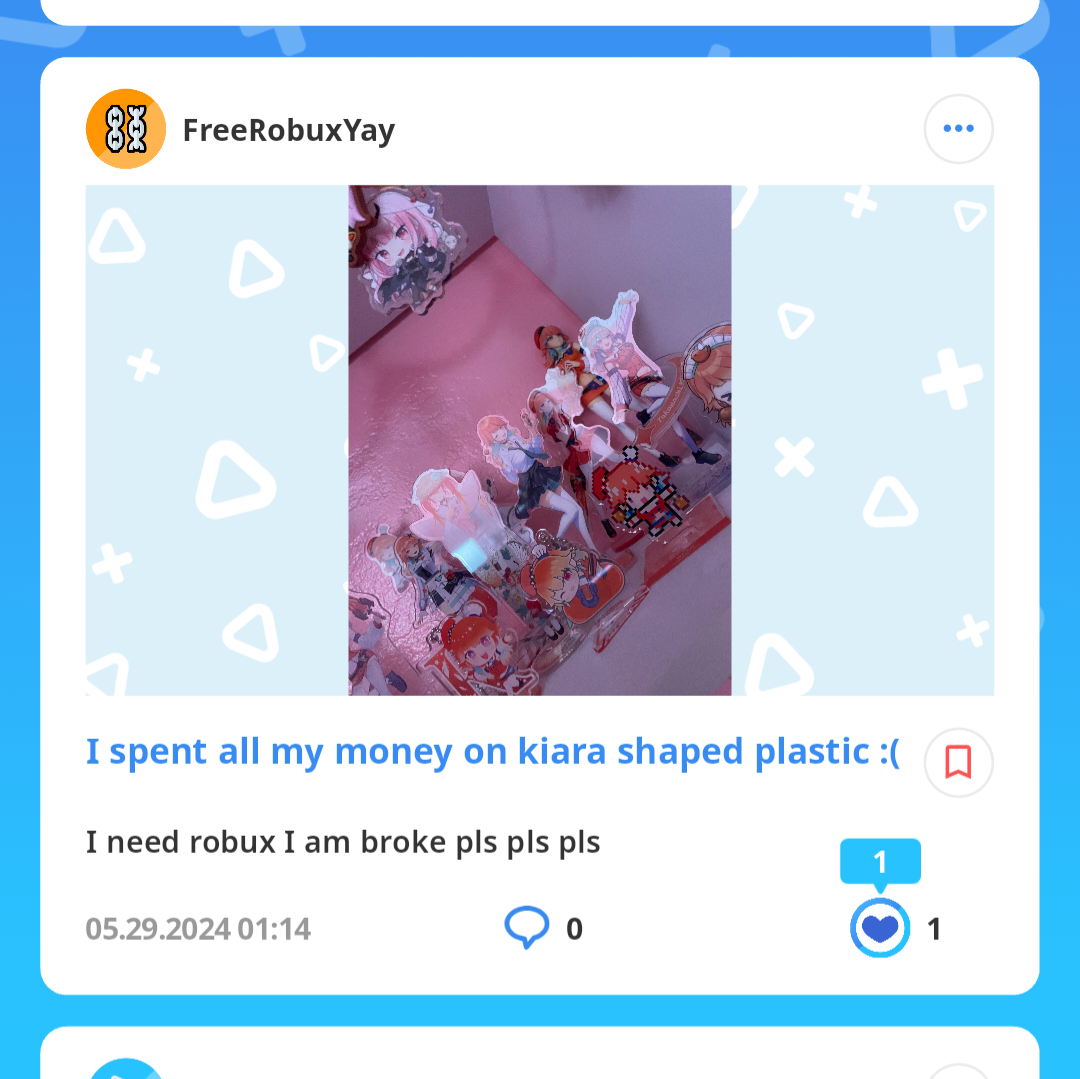This screenshot has height=1079, width=1080.
Task: Bookmark FreeRobuxYay's post
Action: (x=958, y=762)
